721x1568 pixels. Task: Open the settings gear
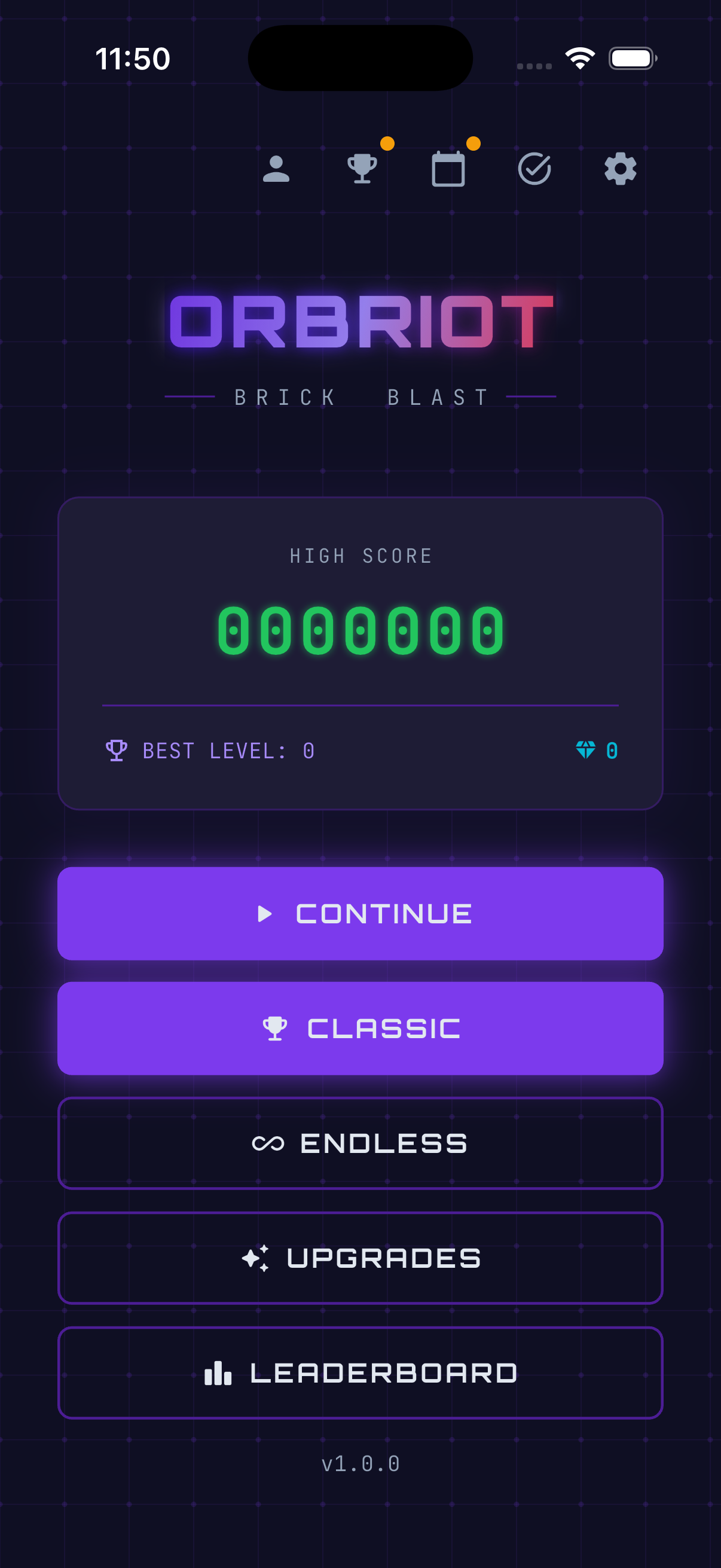tap(620, 169)
